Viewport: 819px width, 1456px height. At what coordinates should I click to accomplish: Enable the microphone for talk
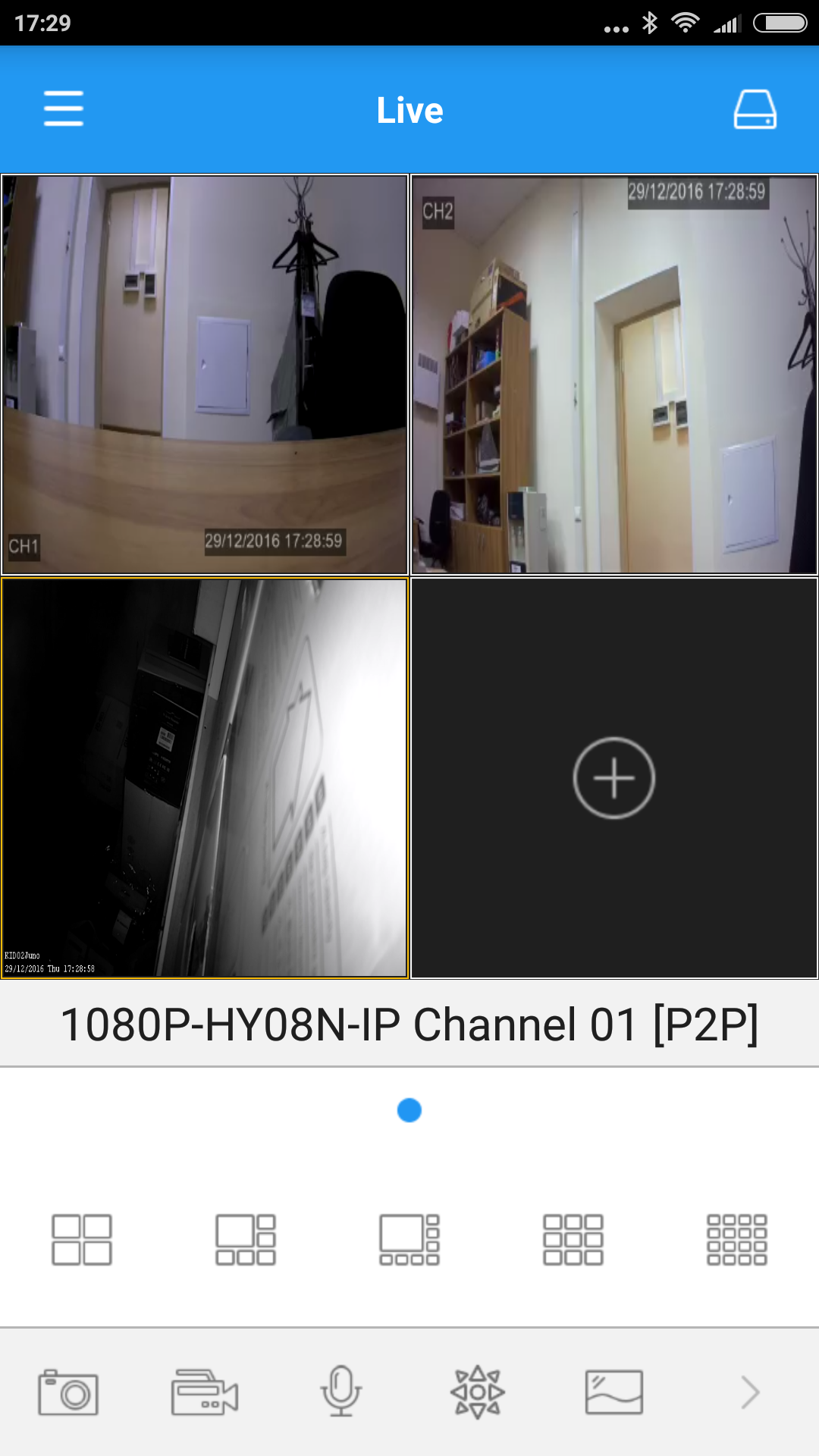pyautogui.click(x=341, y=1391)
